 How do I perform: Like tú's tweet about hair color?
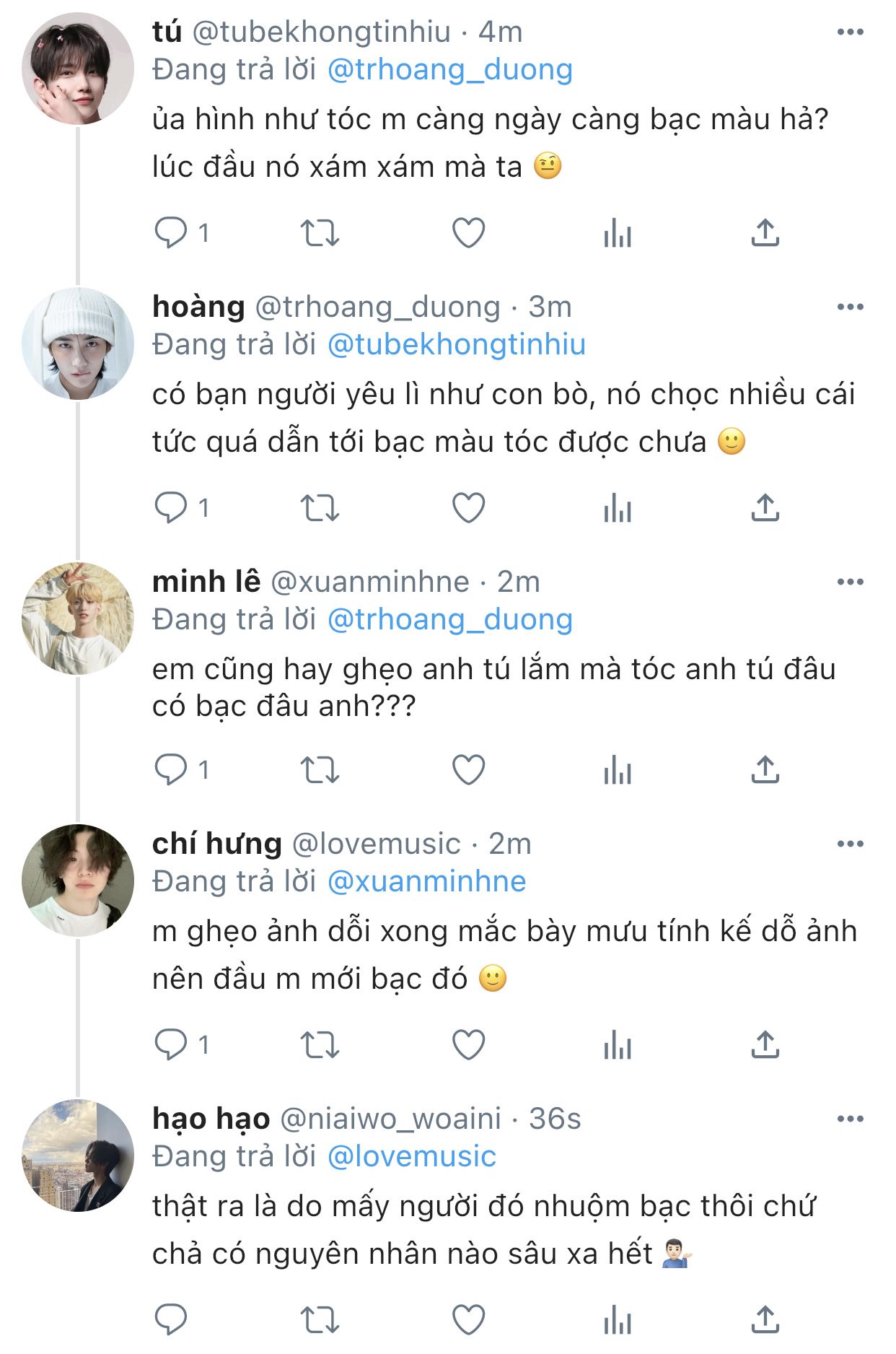[468, 233]
